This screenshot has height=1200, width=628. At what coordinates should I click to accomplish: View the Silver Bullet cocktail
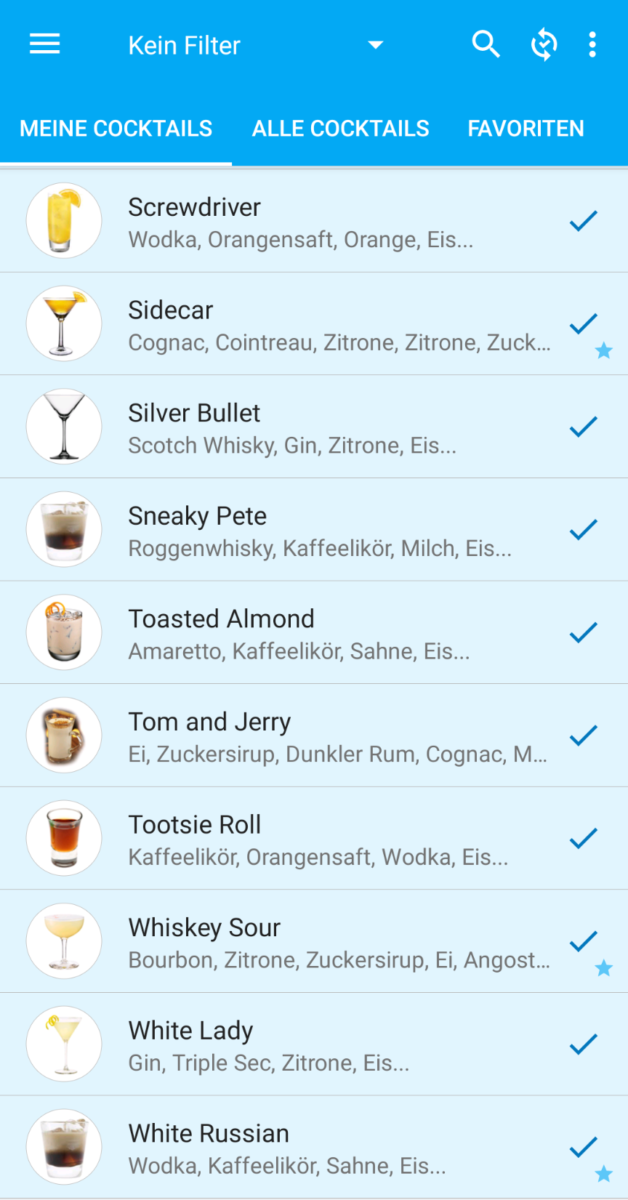tap(314, 427)
